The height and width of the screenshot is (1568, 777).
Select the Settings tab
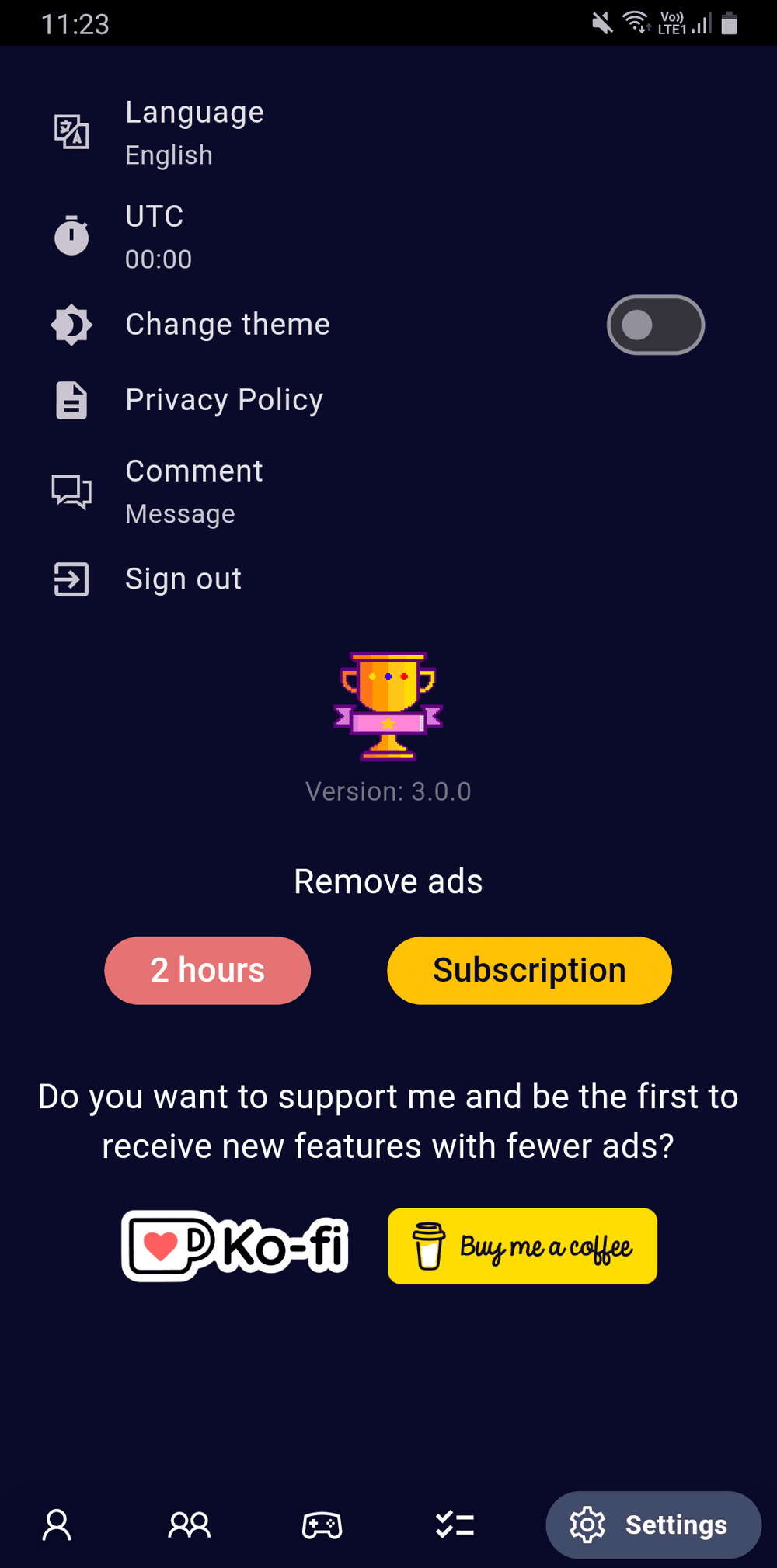653,1525
